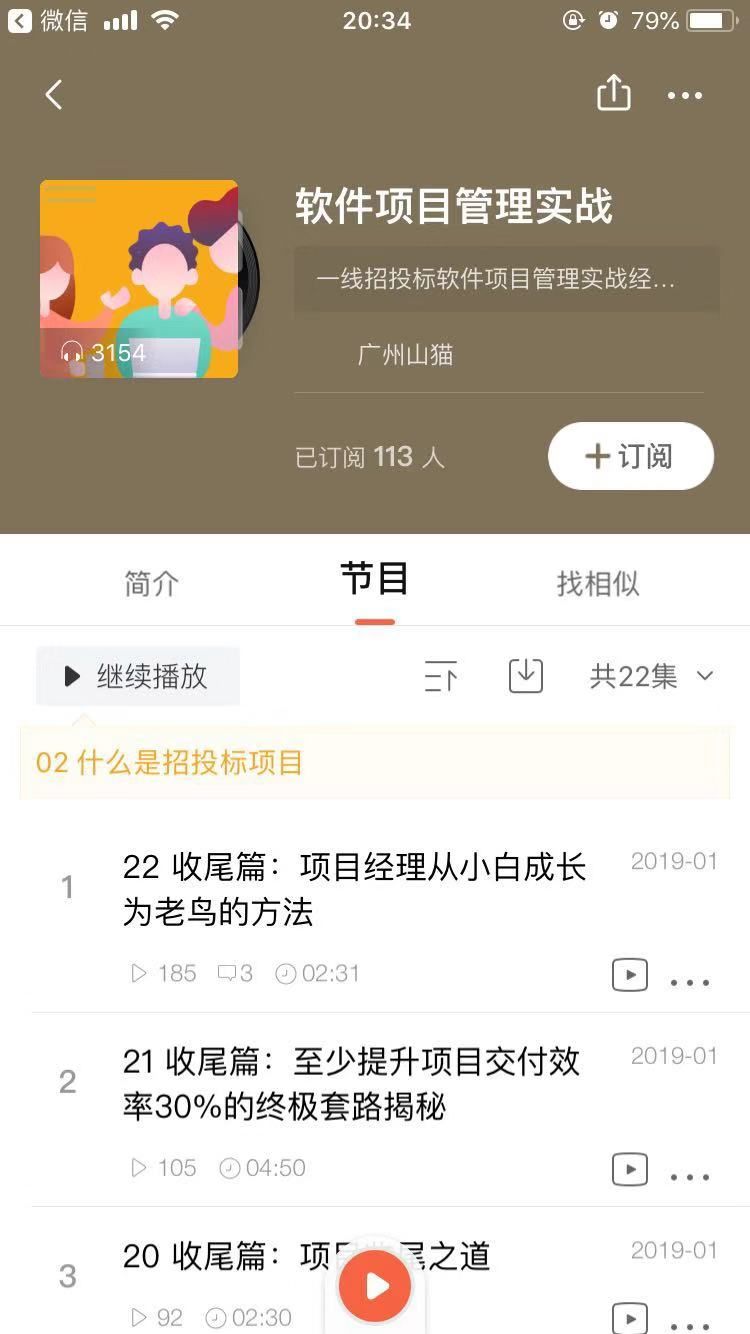Screen dimensions: 750x1334
Task: Play episode 21 至少提升项目交付效率30%
Action: (351, 1084)
